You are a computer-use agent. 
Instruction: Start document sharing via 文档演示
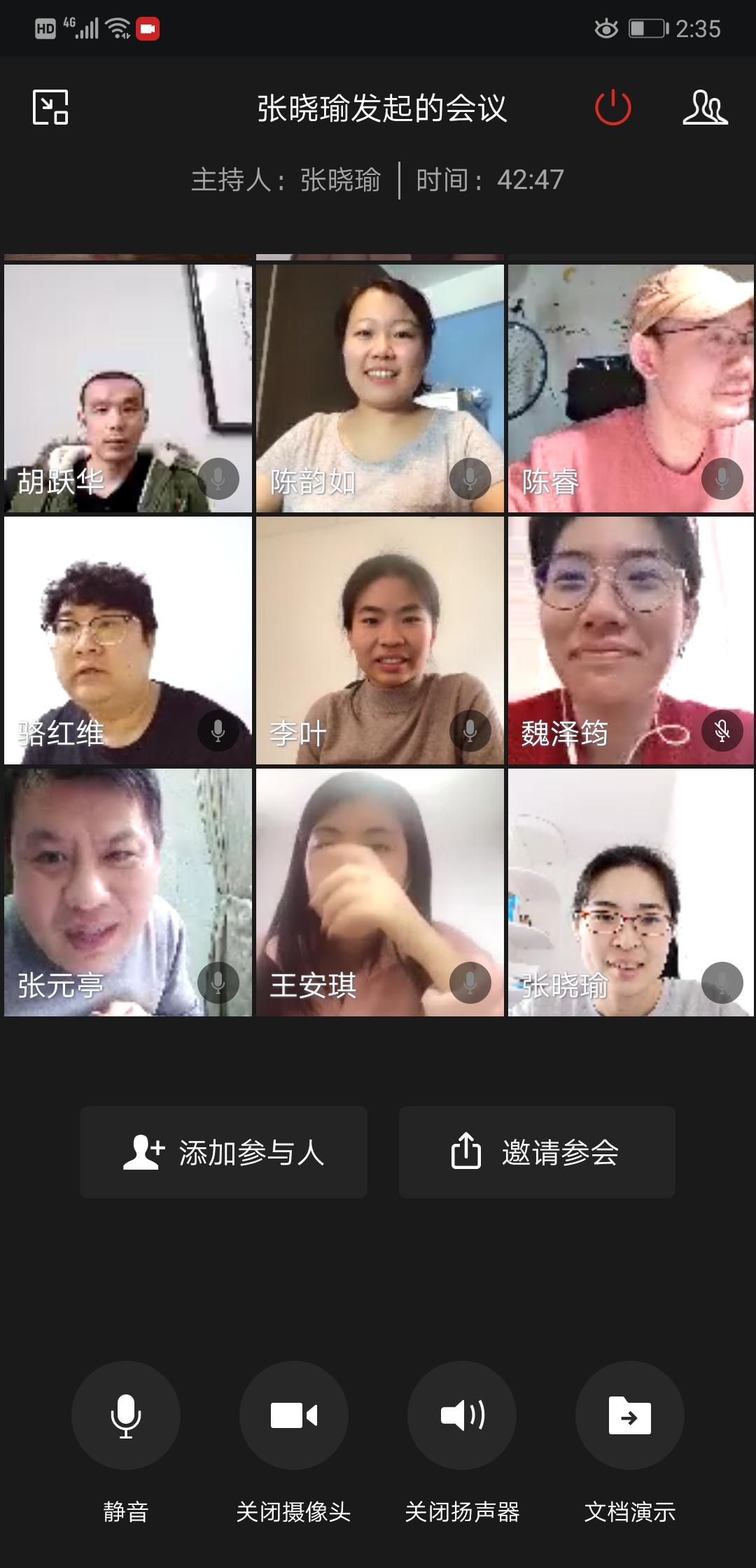tap(630, 1415)
